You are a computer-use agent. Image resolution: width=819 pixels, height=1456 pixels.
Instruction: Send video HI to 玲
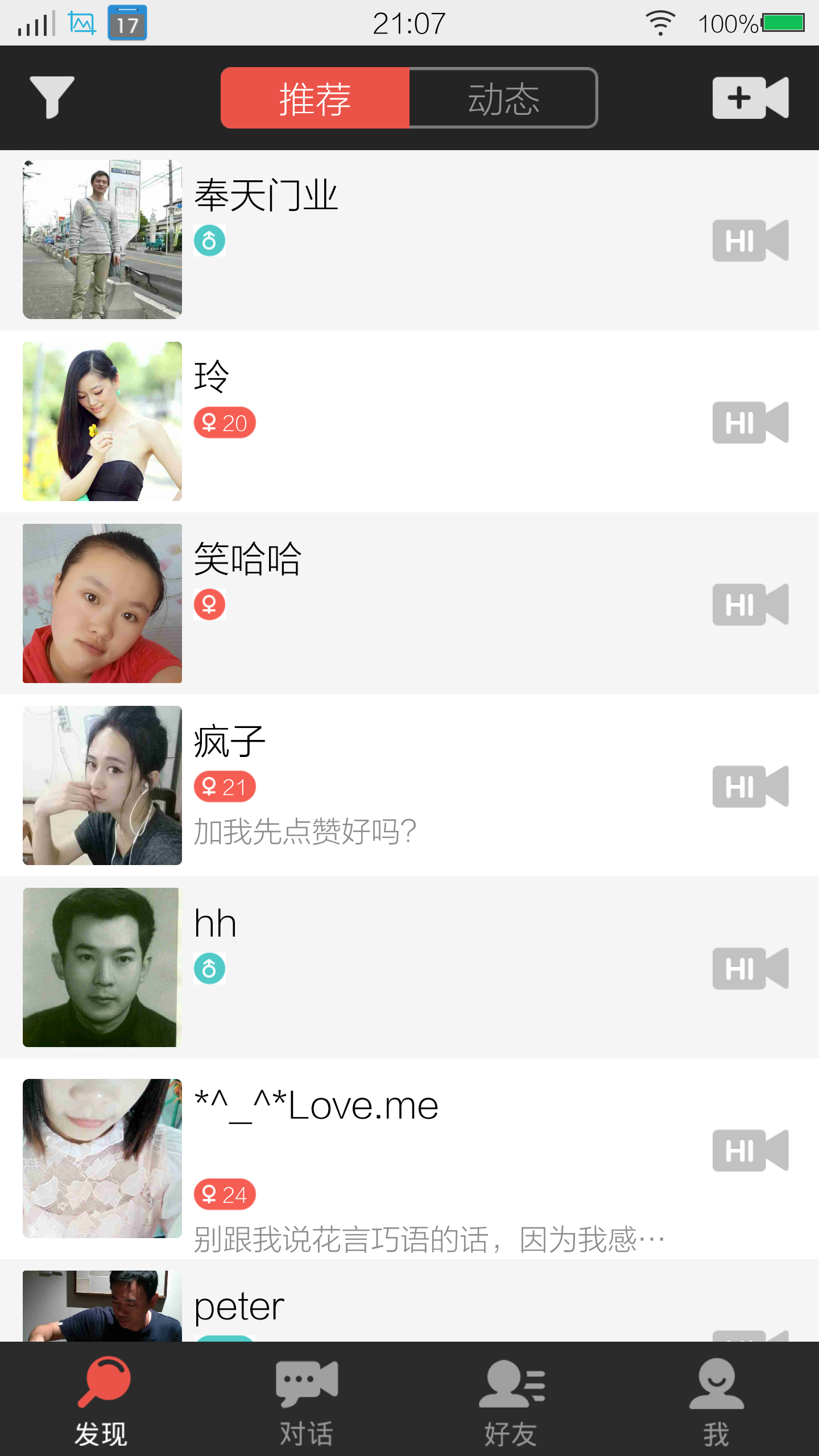[750, 422]
